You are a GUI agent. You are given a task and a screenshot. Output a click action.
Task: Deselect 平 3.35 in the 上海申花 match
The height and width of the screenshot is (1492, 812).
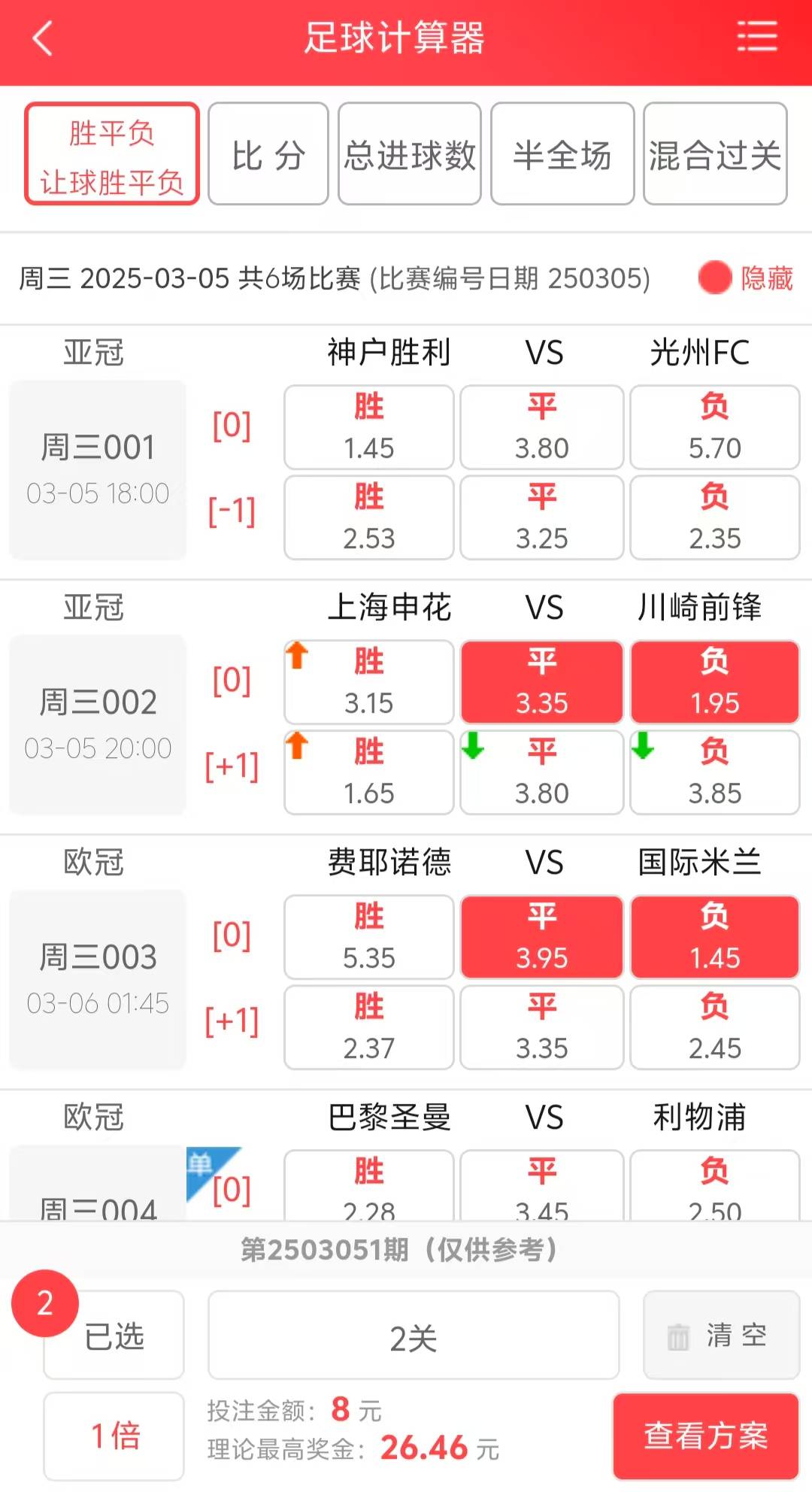click(541, 681)
